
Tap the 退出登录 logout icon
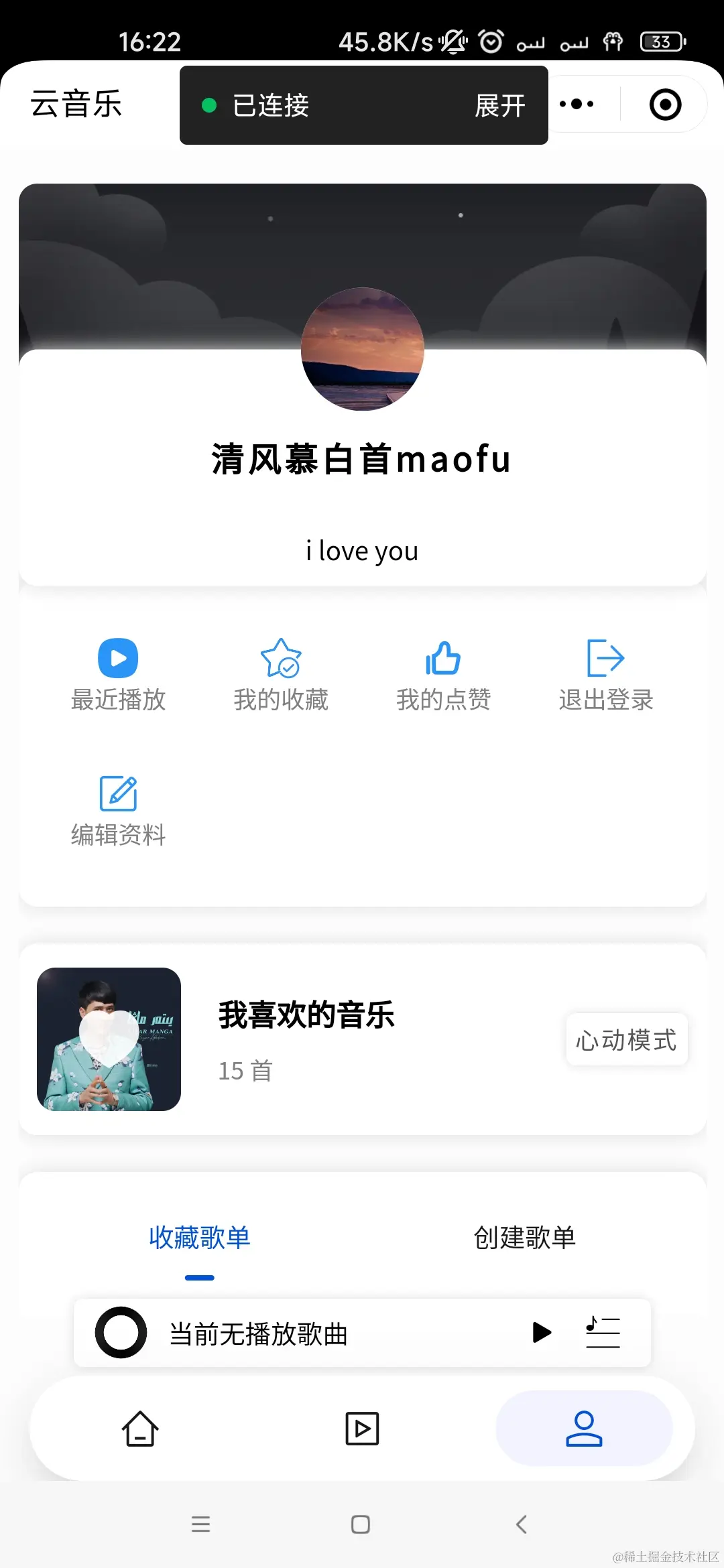pyautogui.click(x=604, y=660)
